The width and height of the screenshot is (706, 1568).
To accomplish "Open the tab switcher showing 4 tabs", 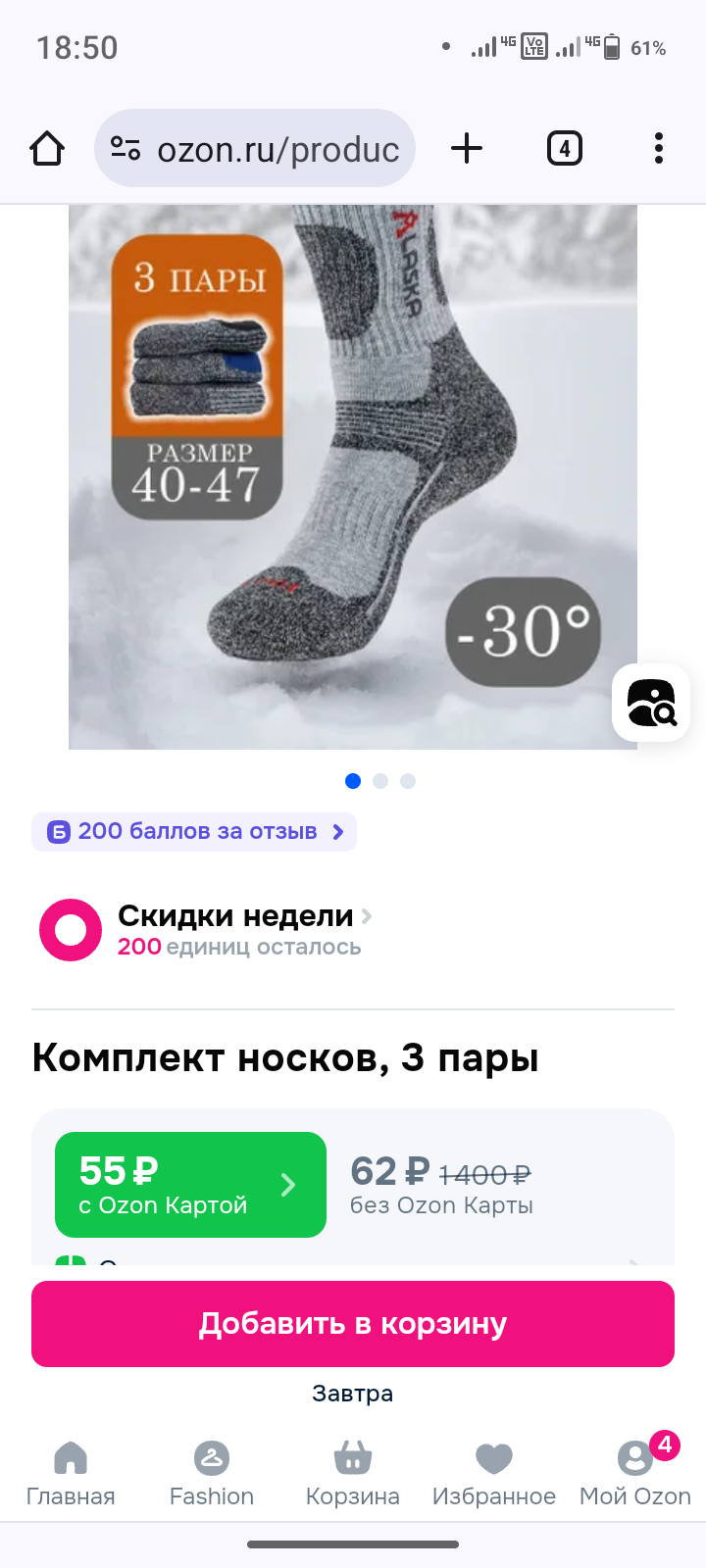I will pyautogui.click(x=564, y=149).
